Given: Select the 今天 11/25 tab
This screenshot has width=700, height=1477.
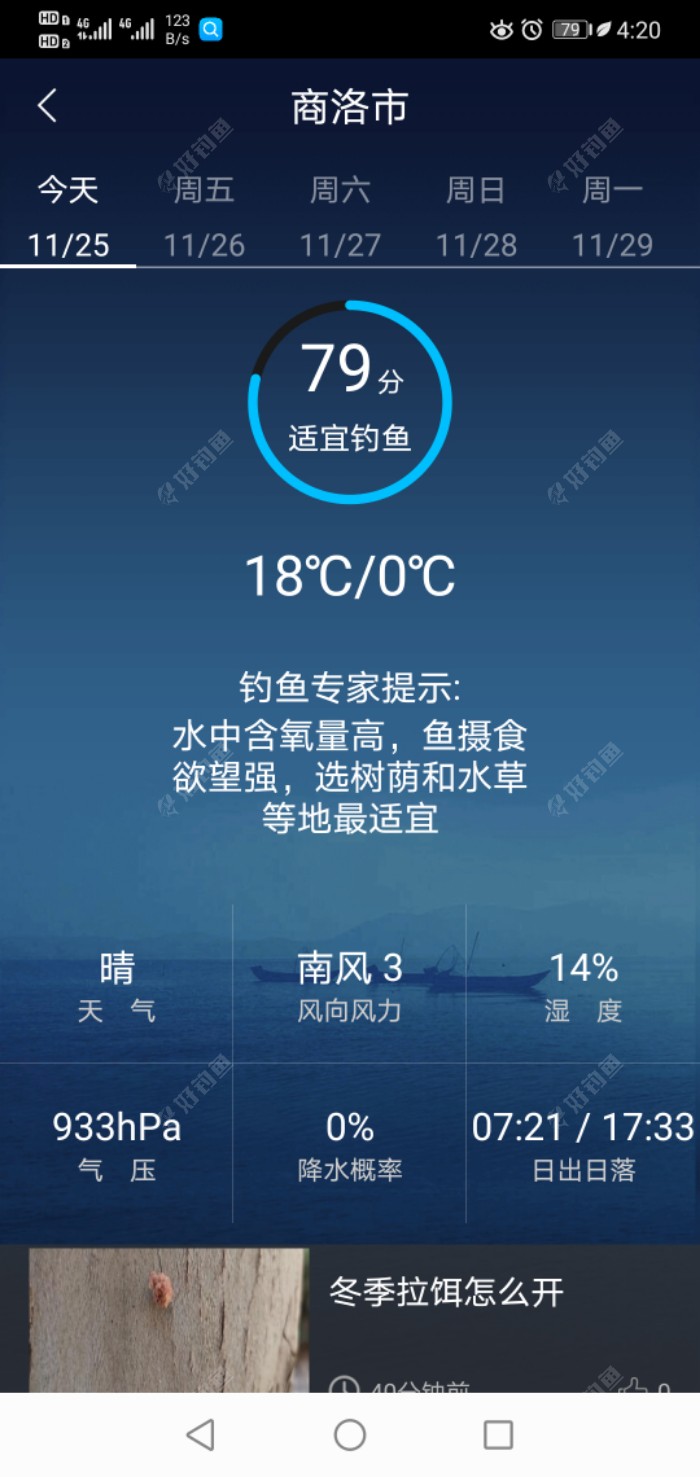Looking at the screenshot, I should point(68,217).
